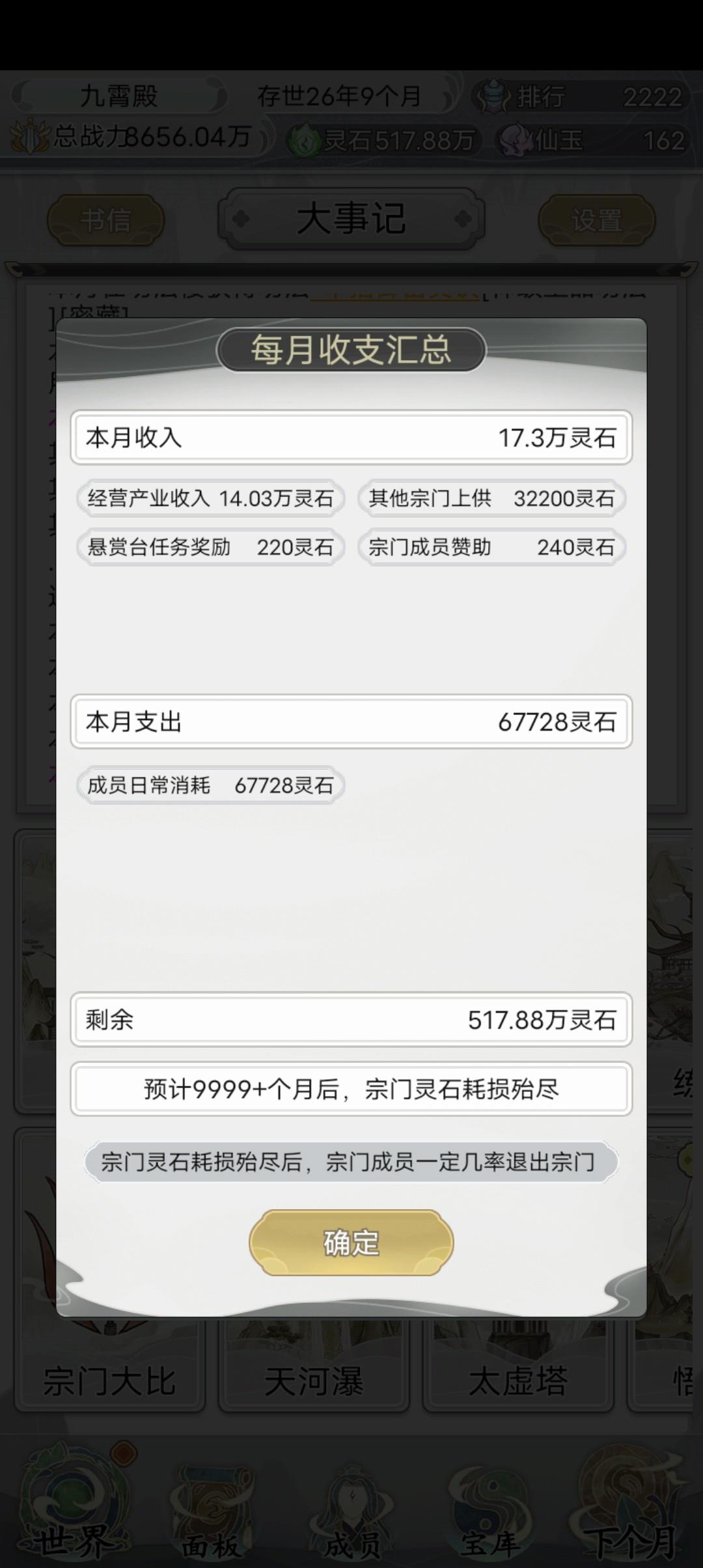Select the 成员日常消耗 expense entry
This screenshot has height=1568, width=703.
click(209, 785)
